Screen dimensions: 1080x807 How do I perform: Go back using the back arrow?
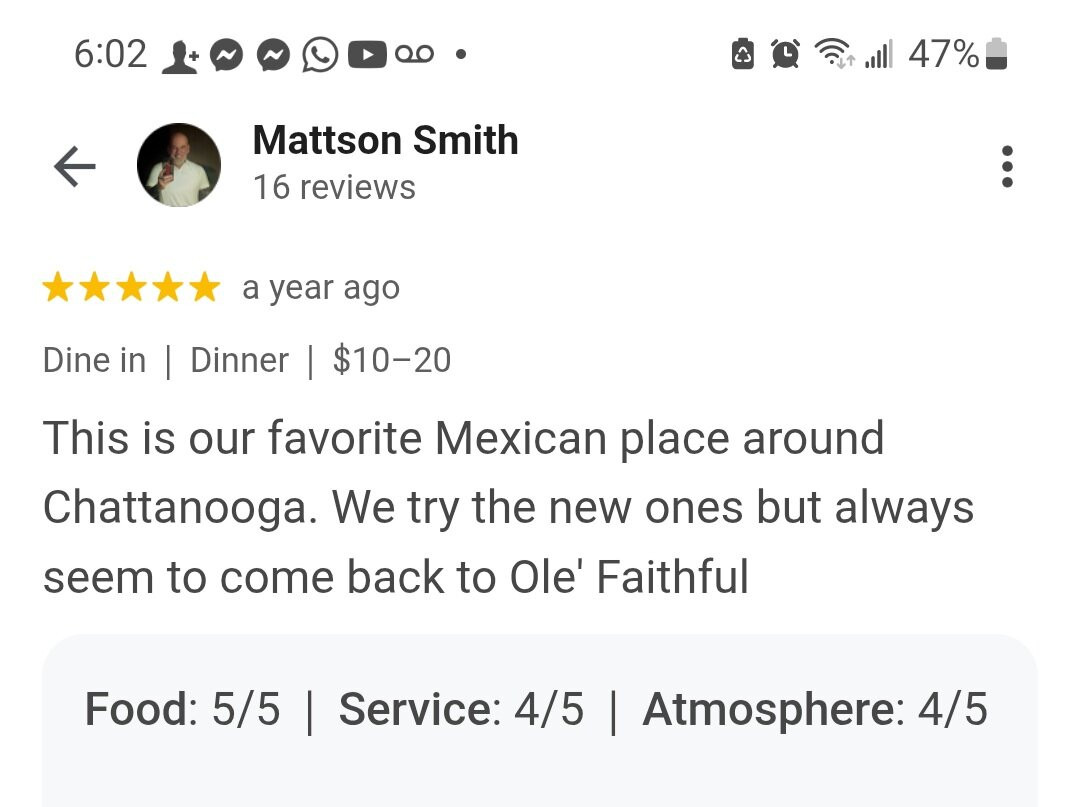(x=74, y=166)
